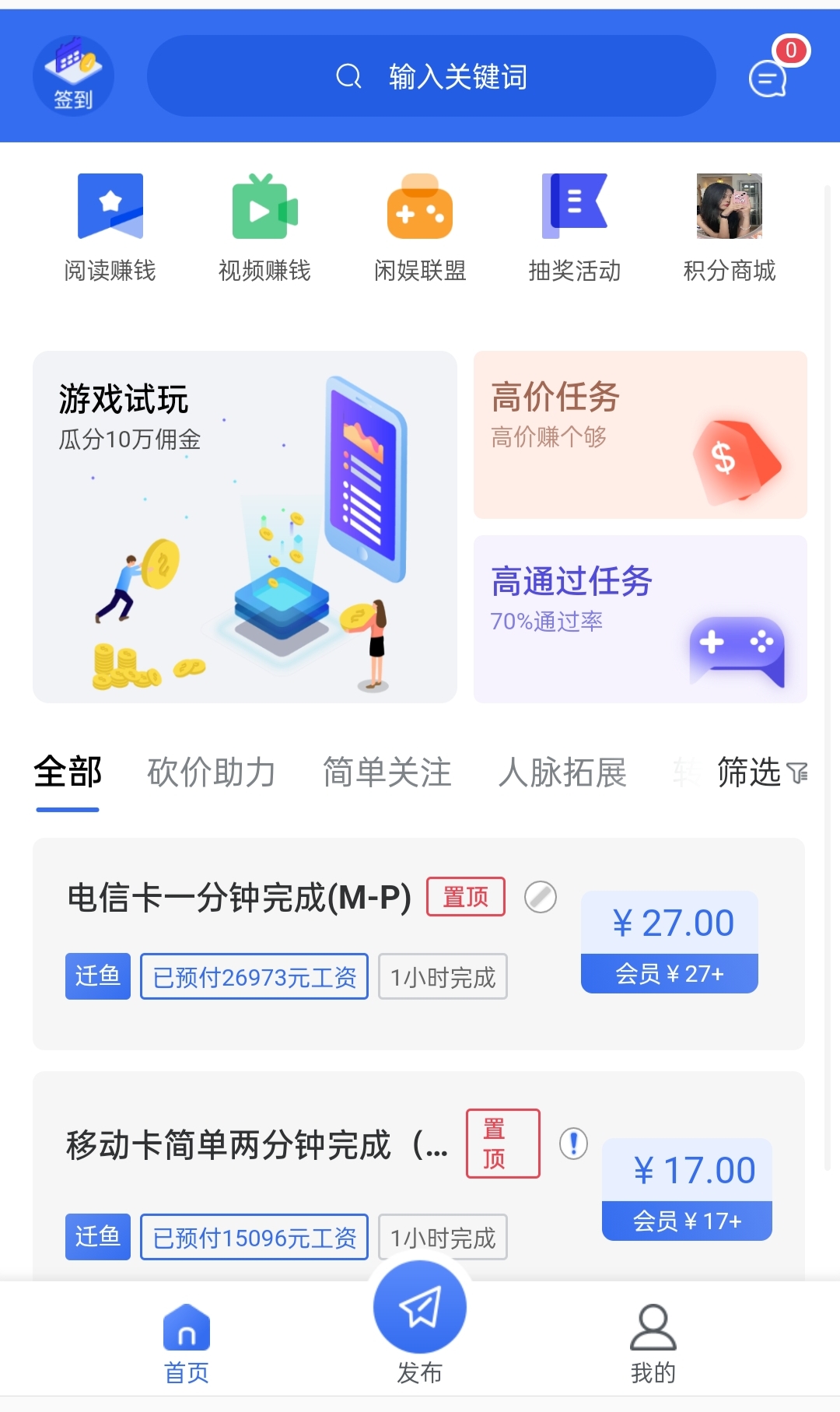Tap the warning icon on the 移动卡 task
Image resolution: width=840 pixels, height=1412 pixels.
(573, 1145)
